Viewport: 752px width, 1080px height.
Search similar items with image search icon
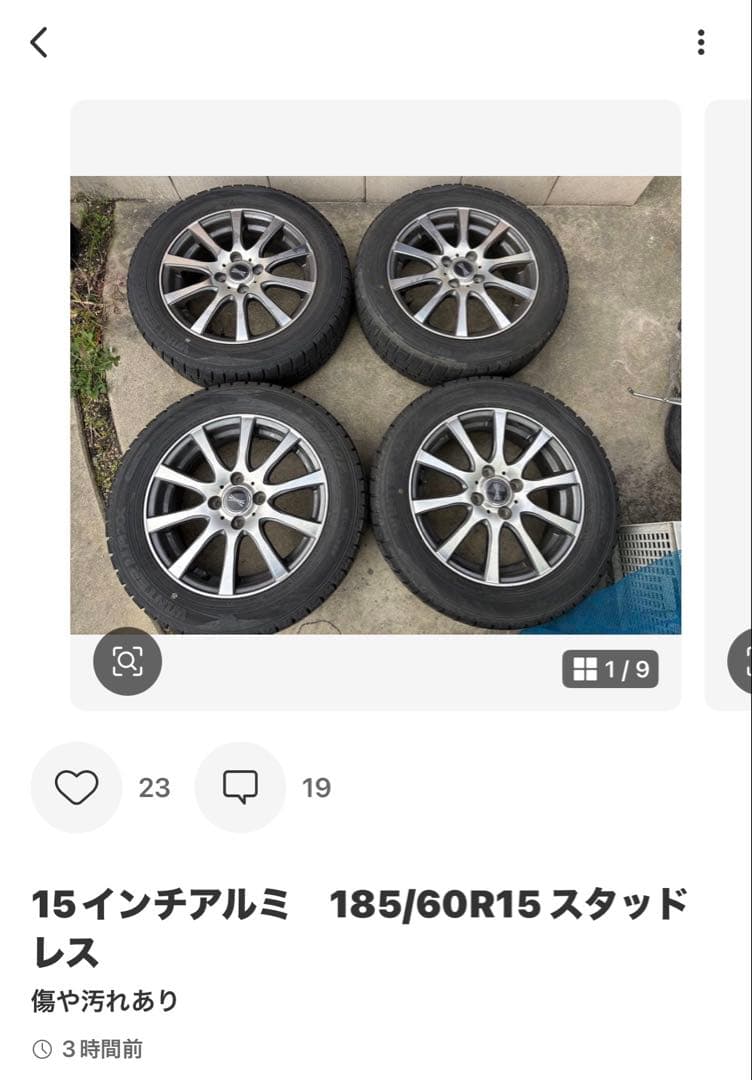point(127,661)
